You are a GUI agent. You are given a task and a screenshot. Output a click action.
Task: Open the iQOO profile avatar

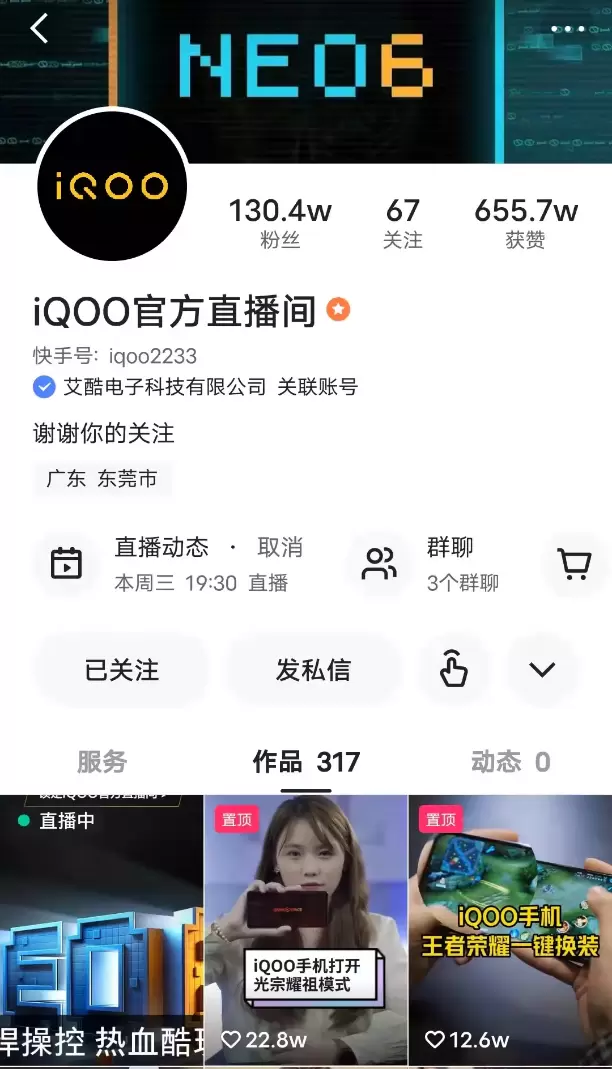pos(112,186)
